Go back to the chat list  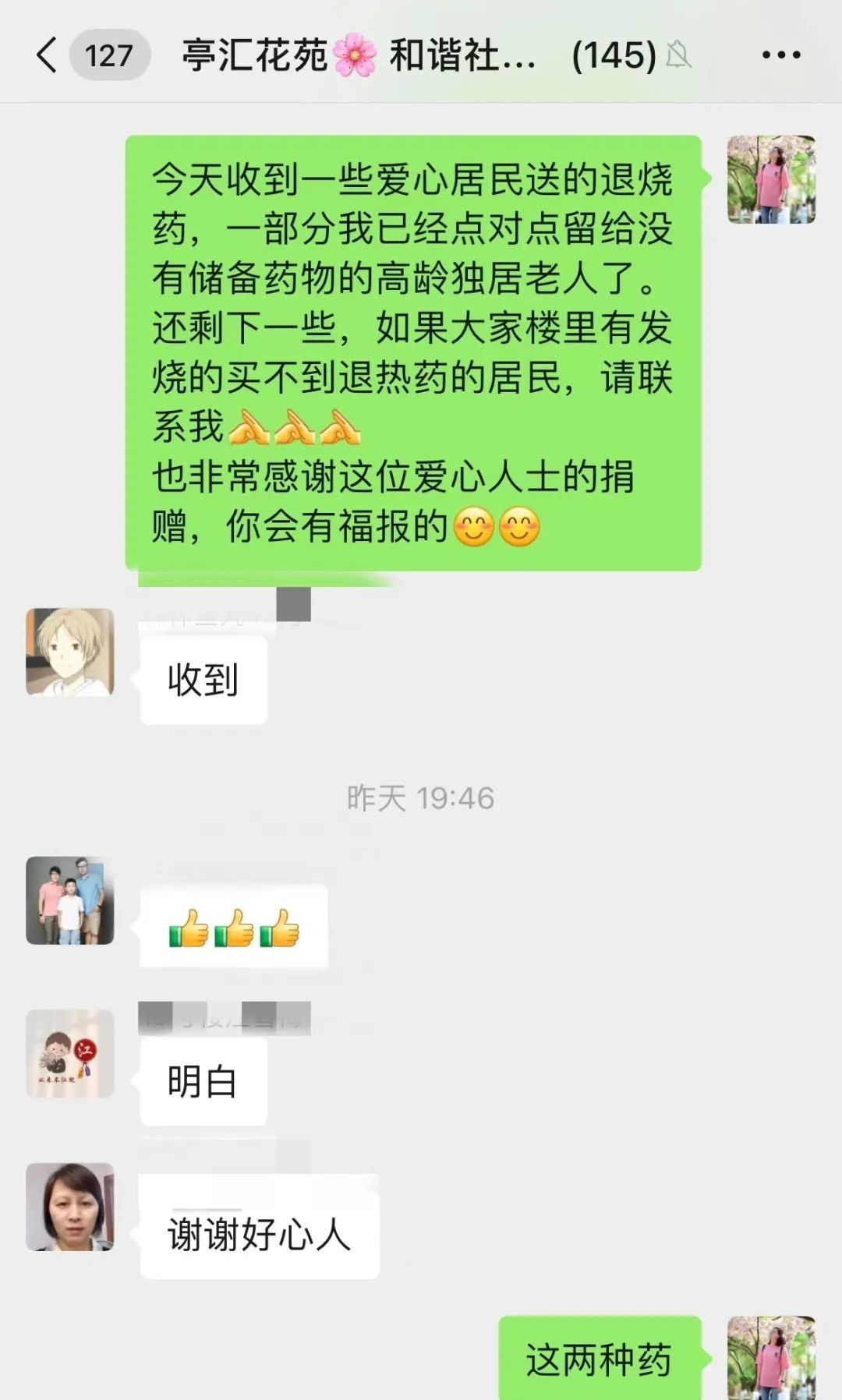(x=47, y=55)
